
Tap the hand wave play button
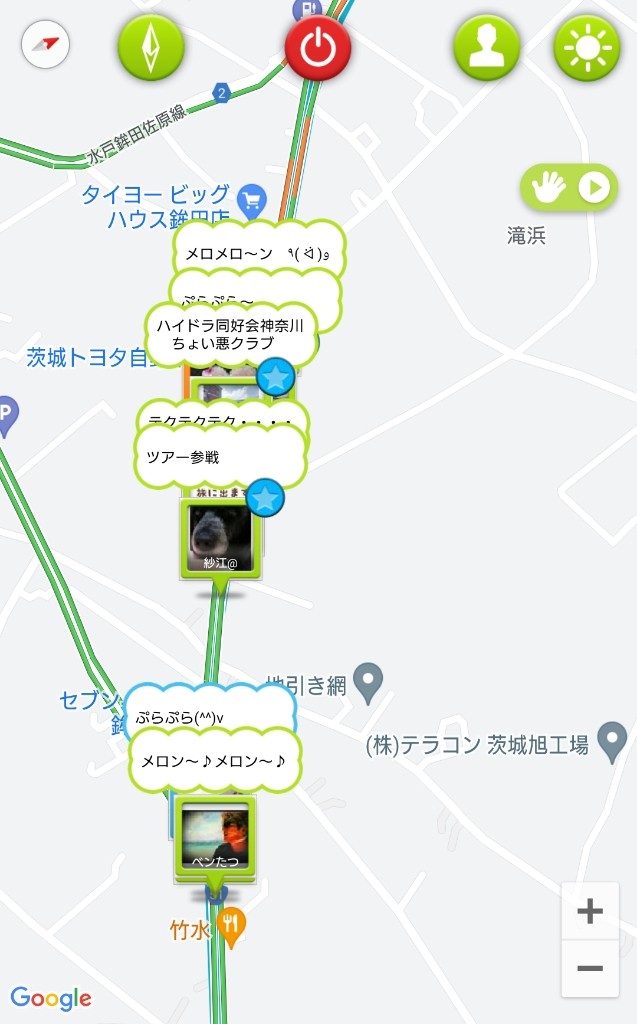click(x=568, y=188)
